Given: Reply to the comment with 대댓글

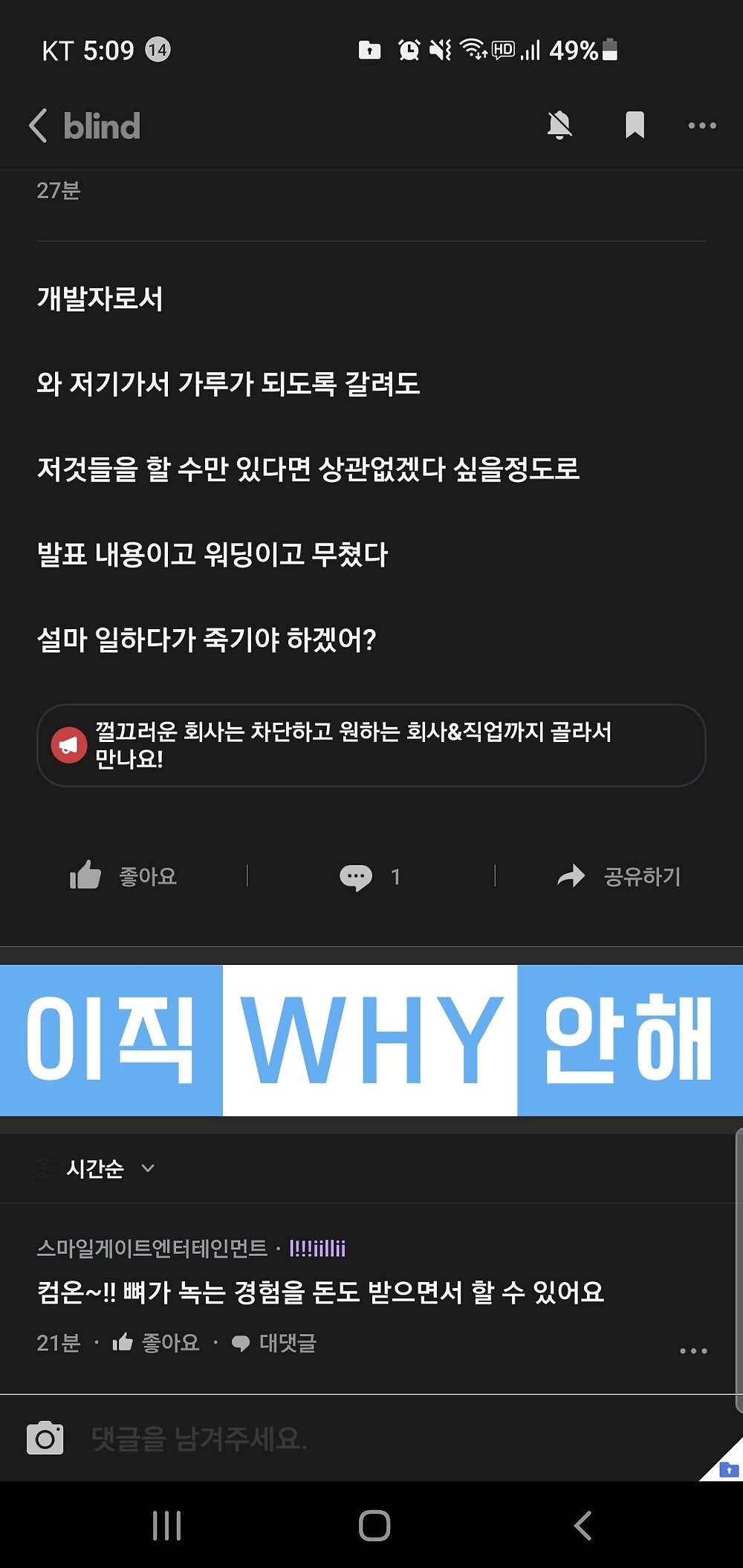Looking at the screenshot, I should point(273,1343).
